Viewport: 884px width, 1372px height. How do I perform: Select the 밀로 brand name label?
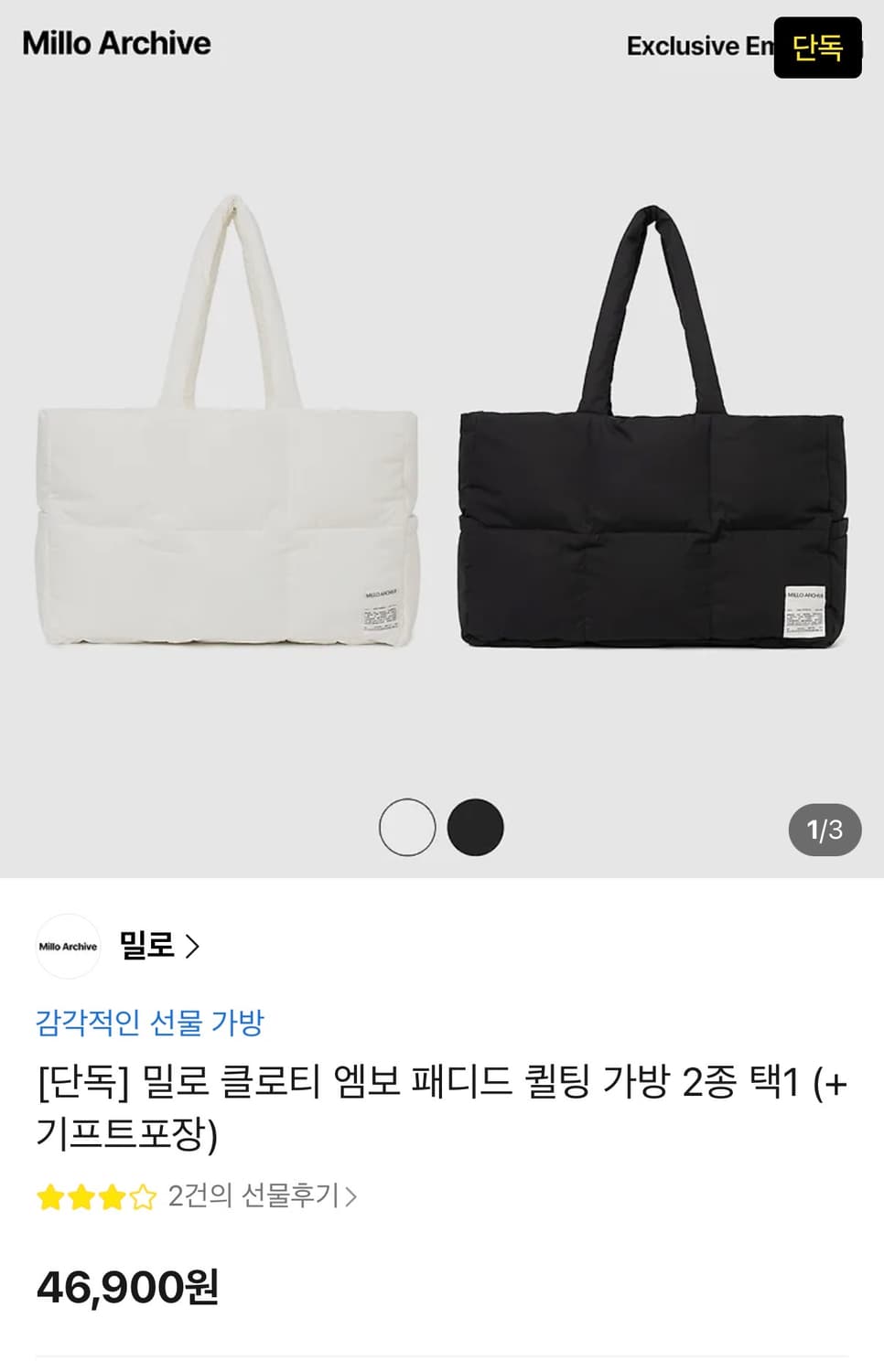(x=146, y=948)
